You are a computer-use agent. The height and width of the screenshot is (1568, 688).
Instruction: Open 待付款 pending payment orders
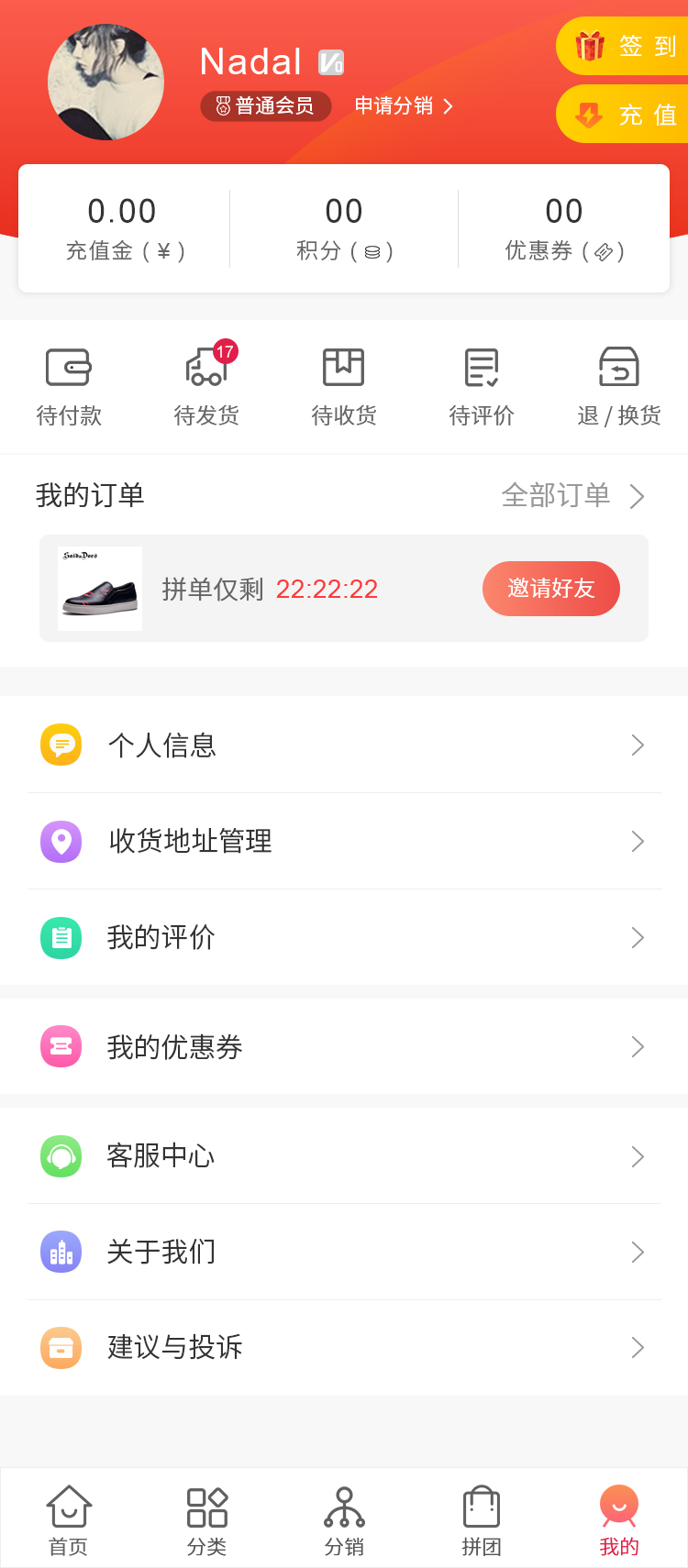[69, 387]
